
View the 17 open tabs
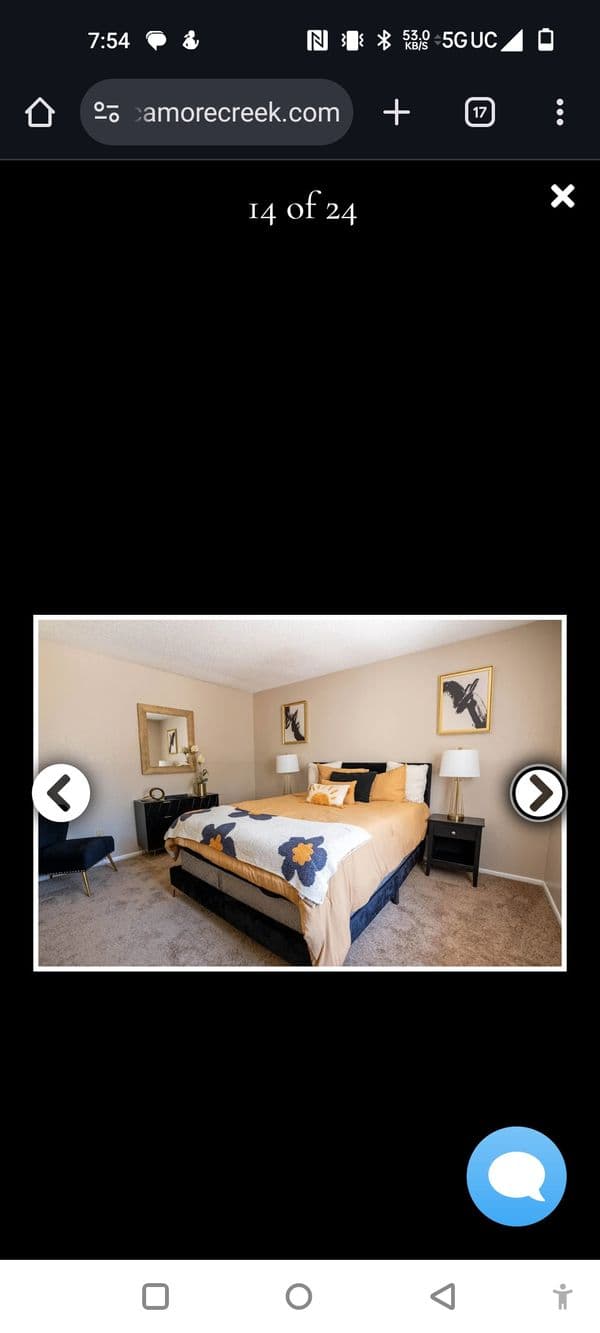point(480,113)
